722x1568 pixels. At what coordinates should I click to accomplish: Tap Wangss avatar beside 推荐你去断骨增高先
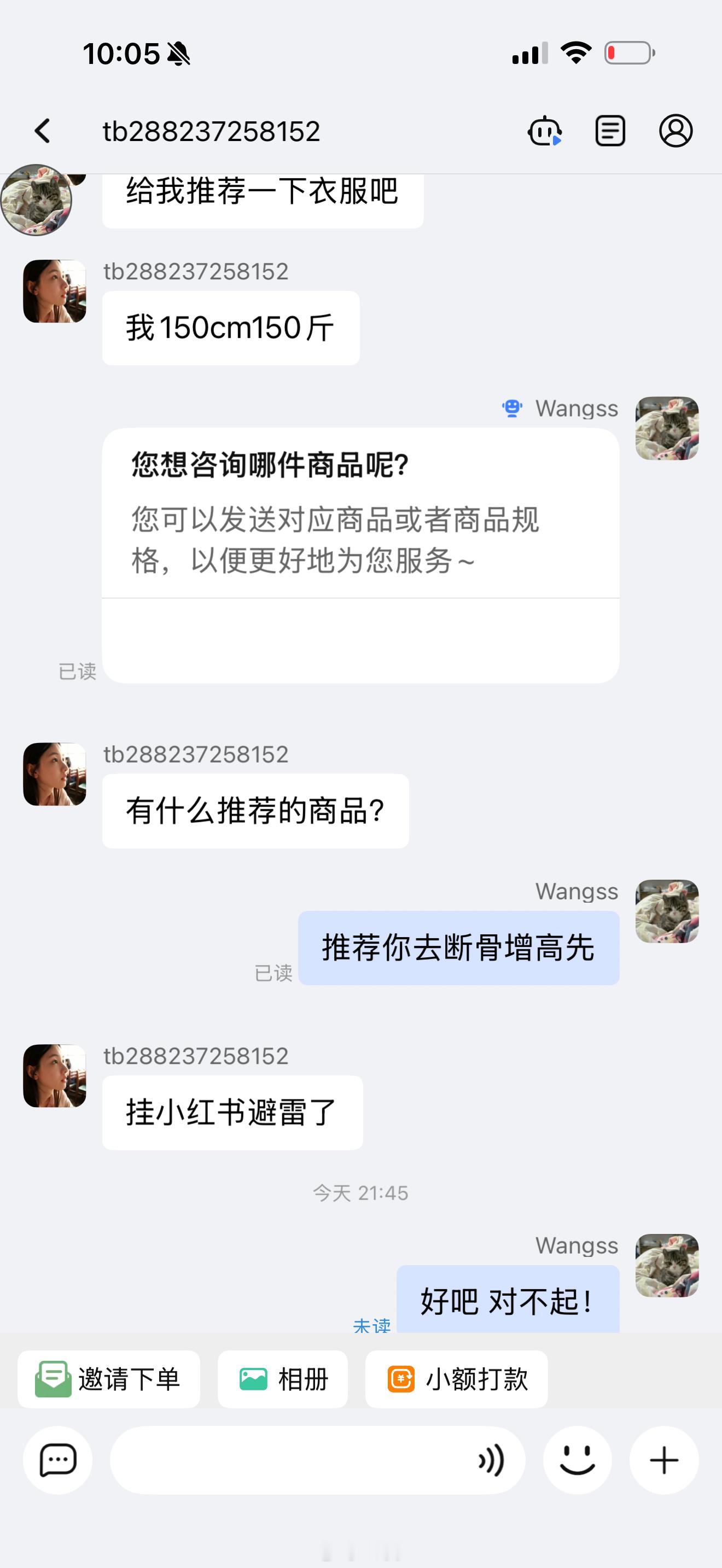coord(667,911)
